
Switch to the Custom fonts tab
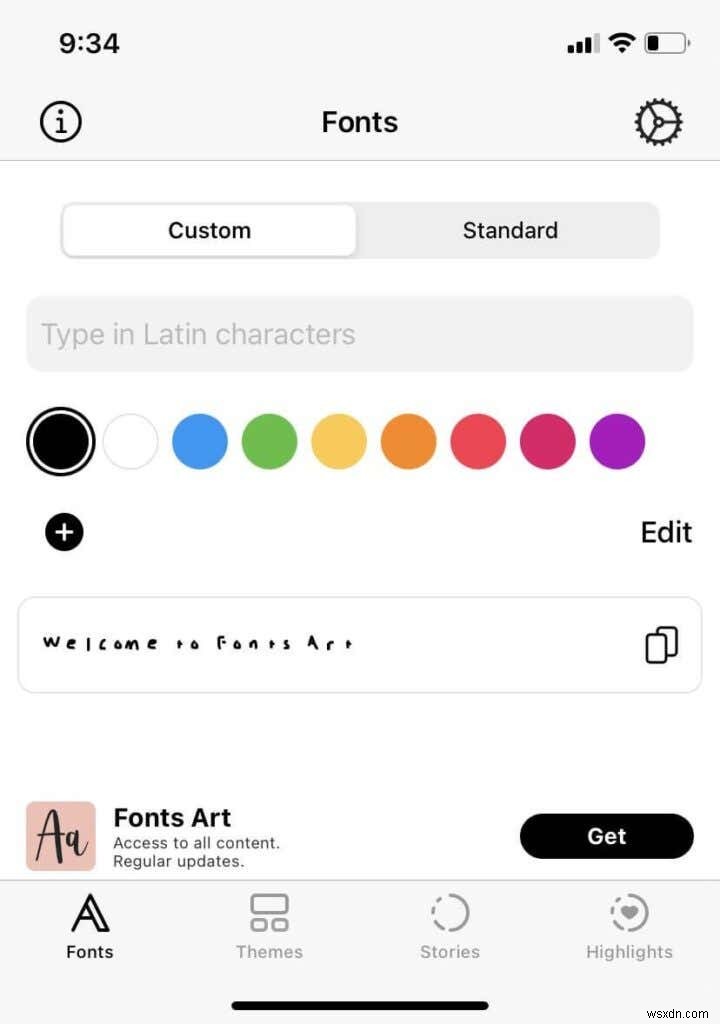tap(208, 230)
